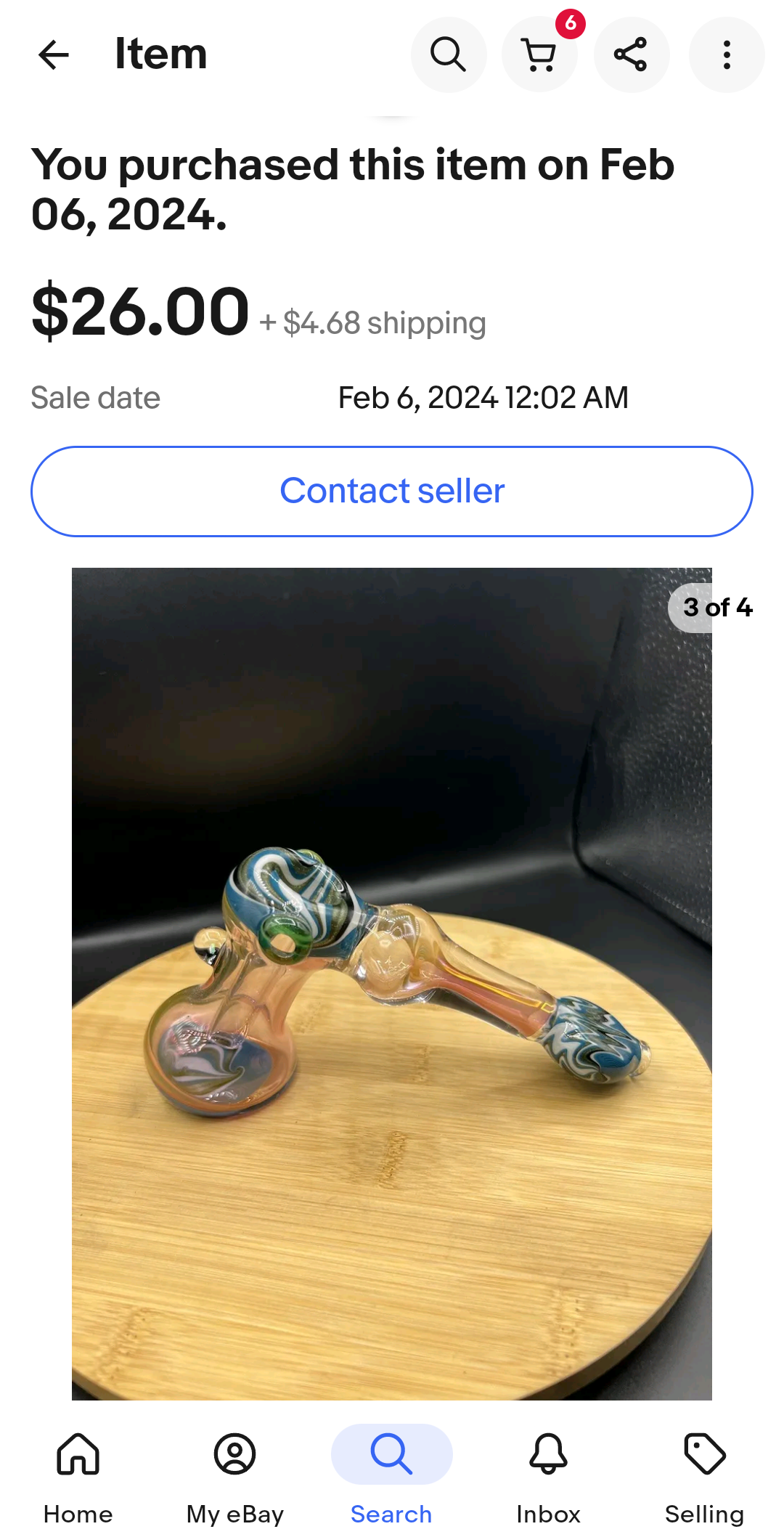784x1537 pixels.
Task: Tap Contact seller
Action: pos(392,492)
